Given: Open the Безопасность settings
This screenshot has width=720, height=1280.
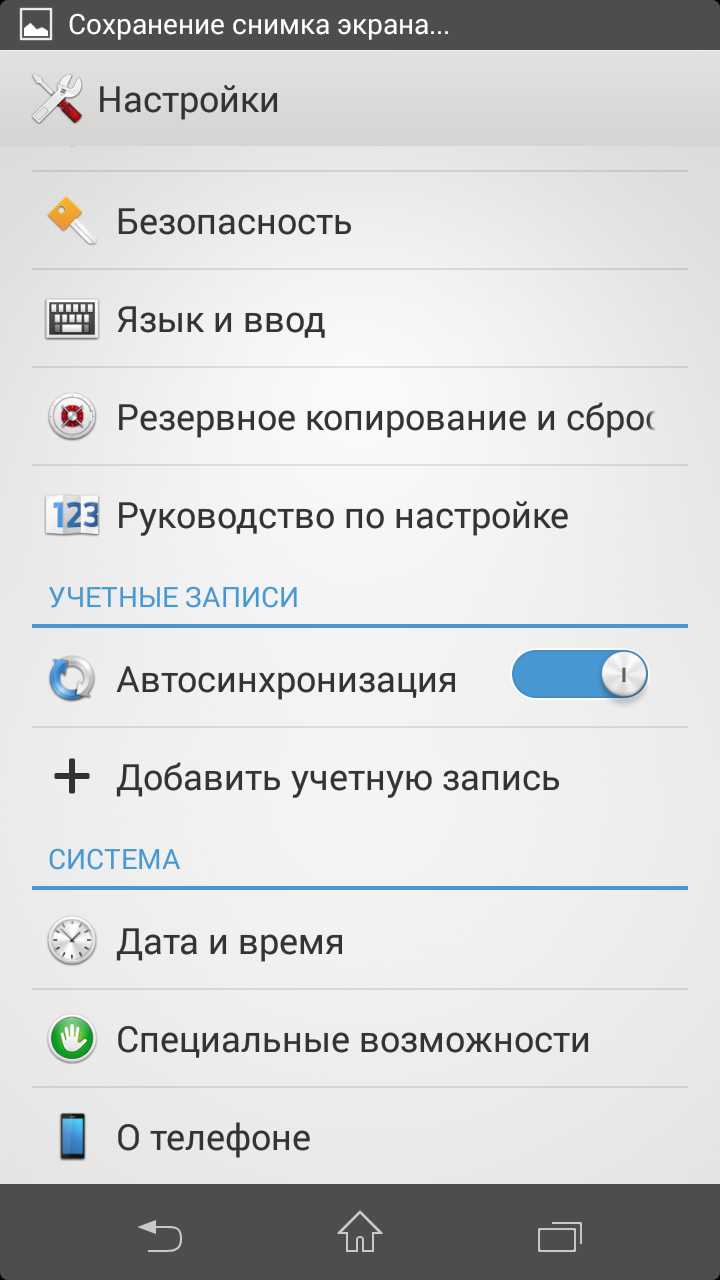Looking at the screenshot, I should 233,221.
